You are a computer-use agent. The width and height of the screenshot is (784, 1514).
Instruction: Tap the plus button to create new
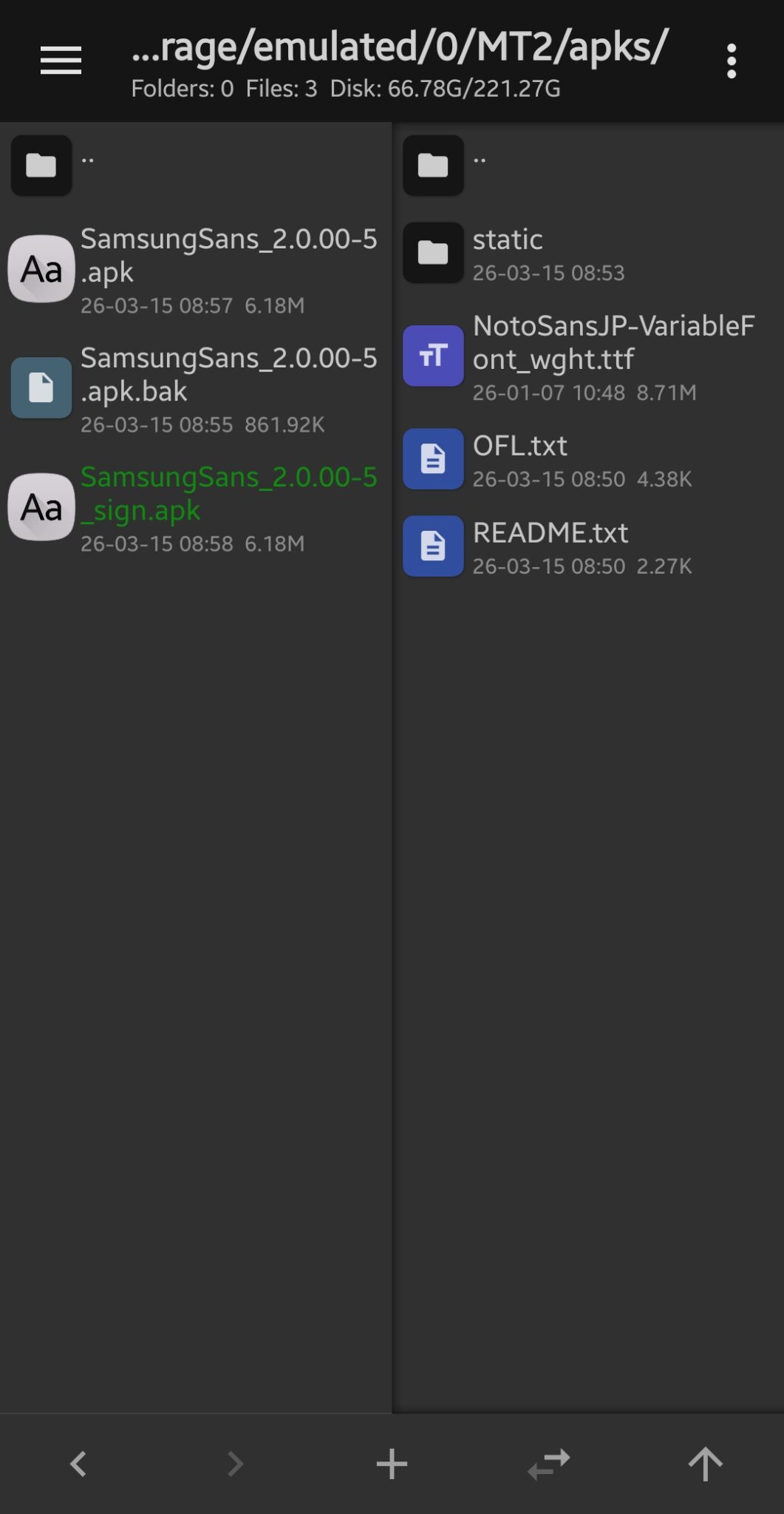coord(392,1463)
